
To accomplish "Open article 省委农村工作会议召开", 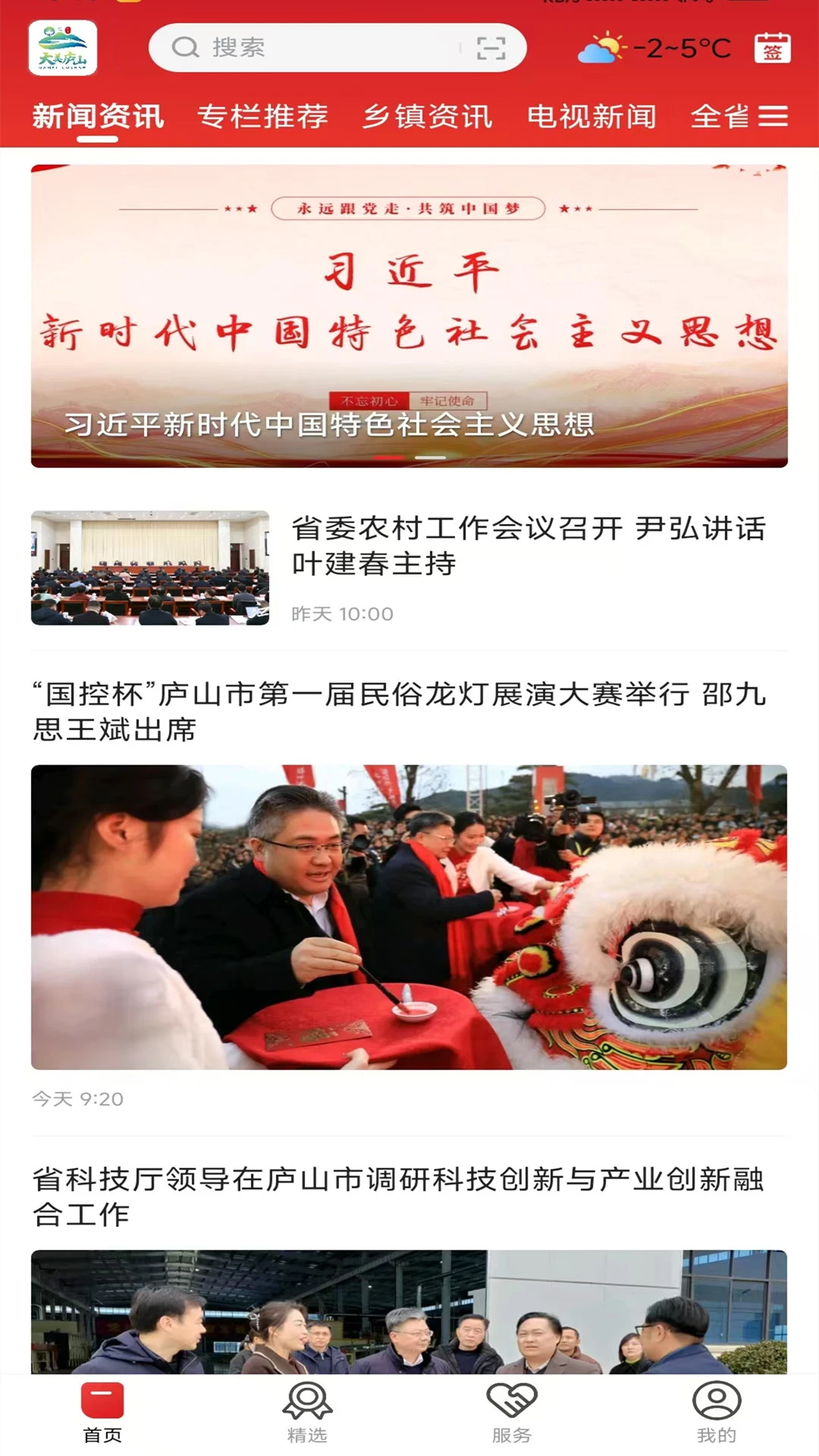I will click(528, 545).
